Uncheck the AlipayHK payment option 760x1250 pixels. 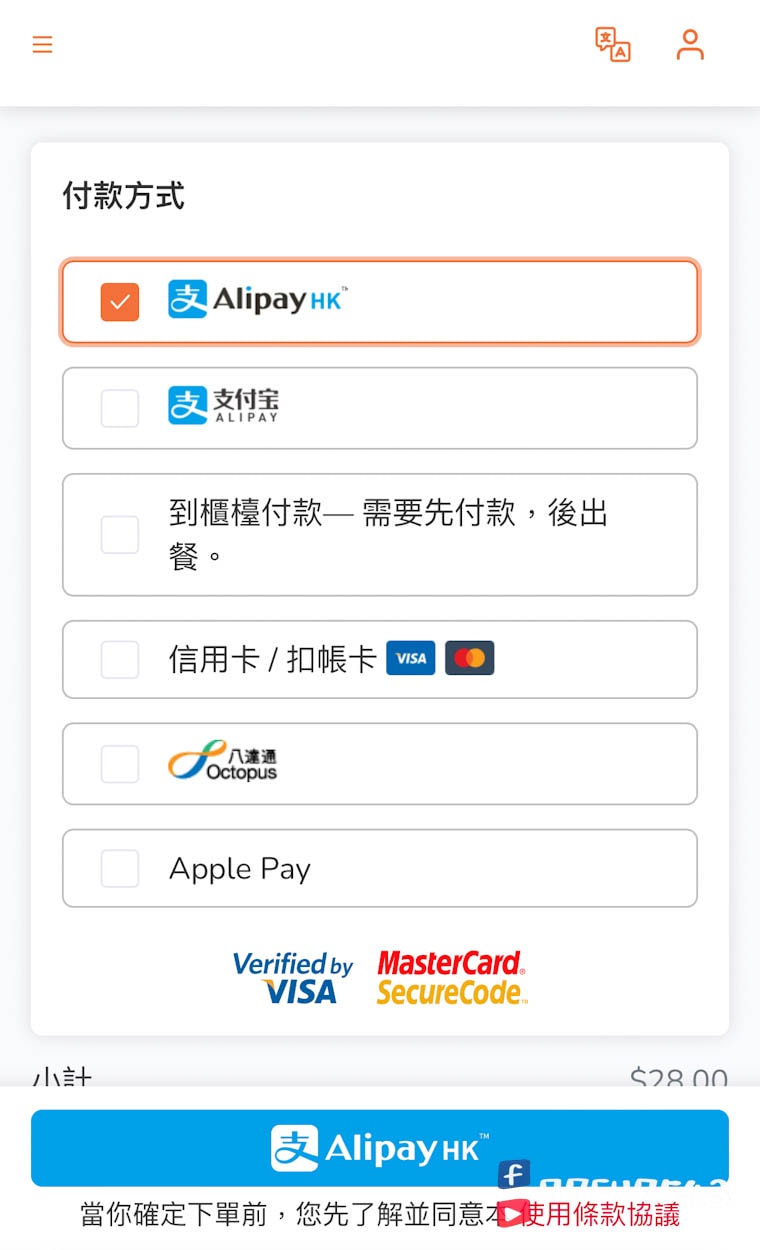[120, 302]
